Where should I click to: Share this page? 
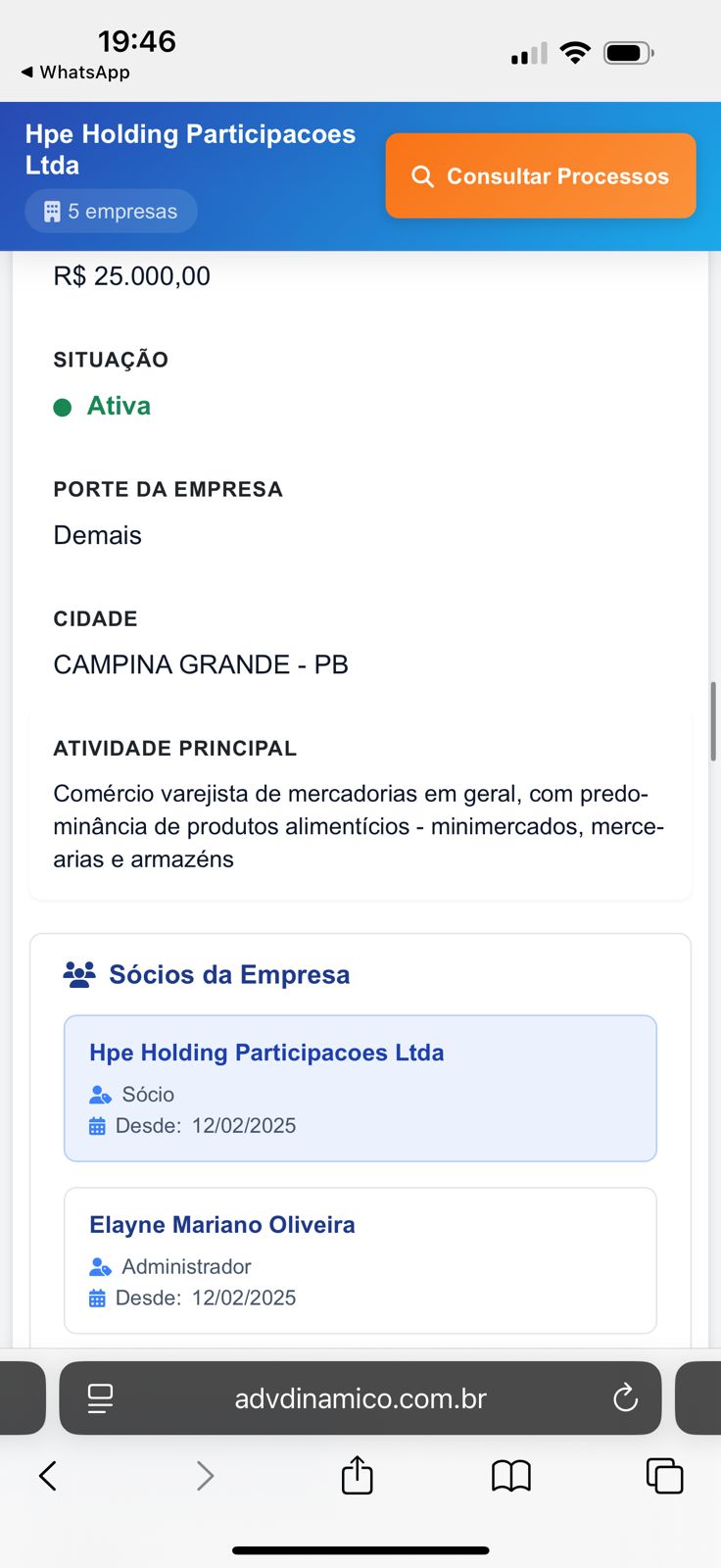coord(358,1475)
